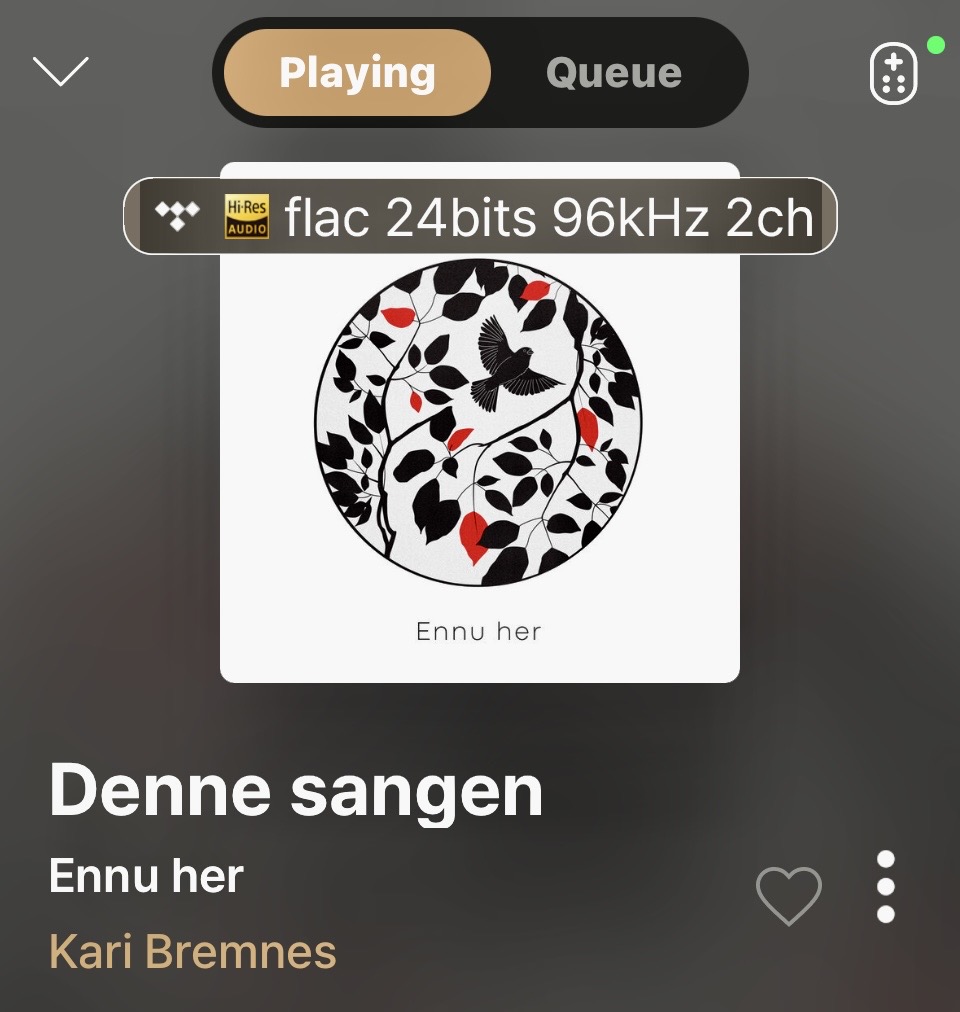Open the remote control icon
This screenshot has height=1012, width=960.
[893, 74]
